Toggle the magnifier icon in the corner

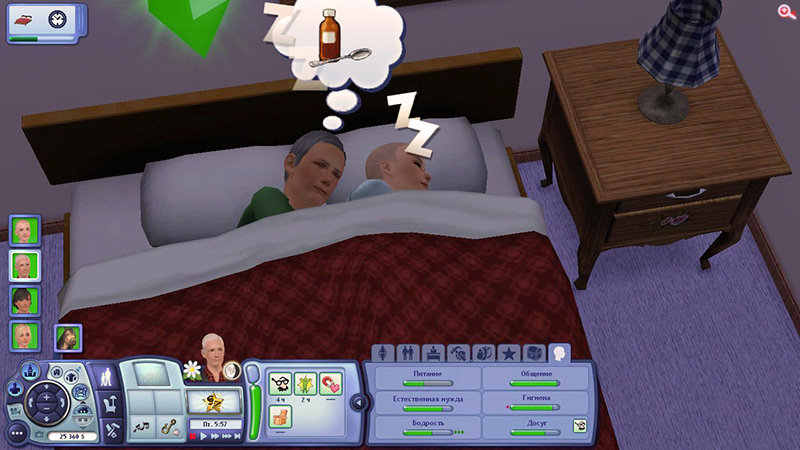click(x=786, y=11)
